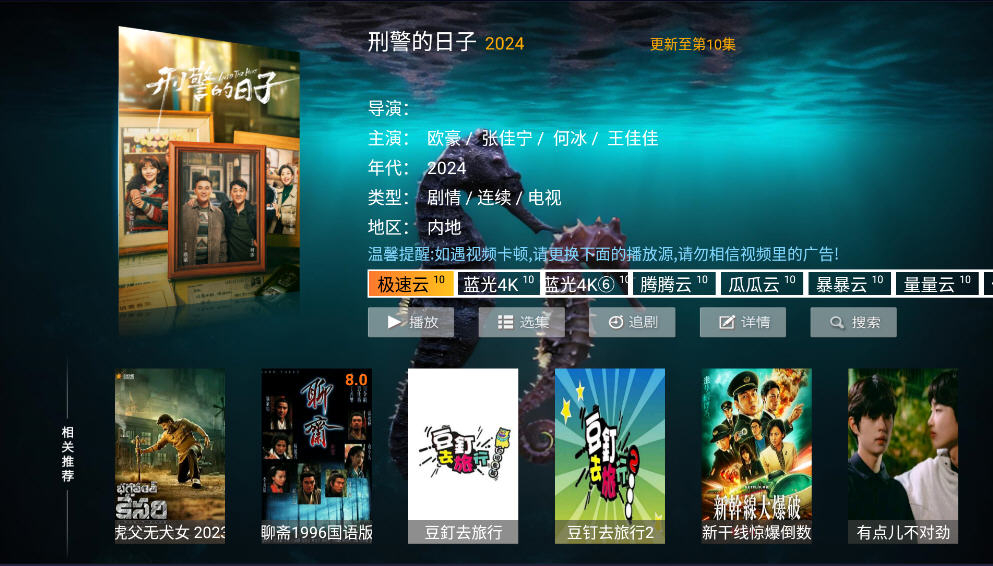View details via 详情 button
The width and height of the screenshot is (993, 566).
742,322
